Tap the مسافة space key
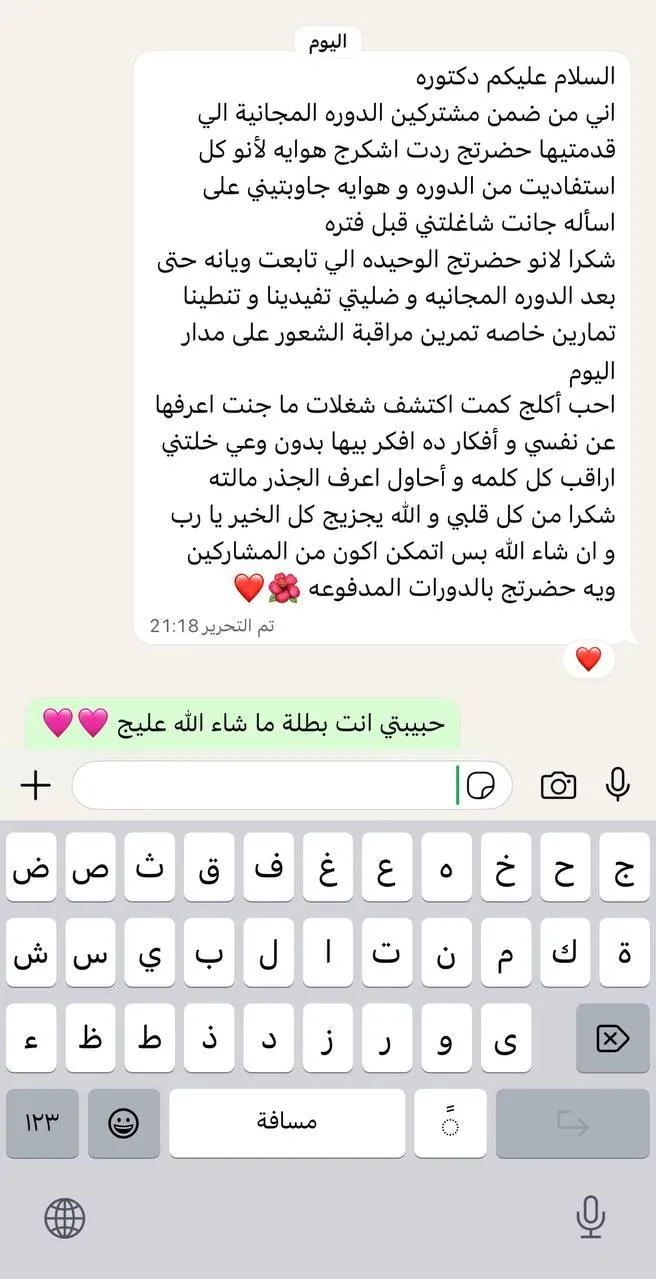 pyautogui.click(x=287, y=1123)
